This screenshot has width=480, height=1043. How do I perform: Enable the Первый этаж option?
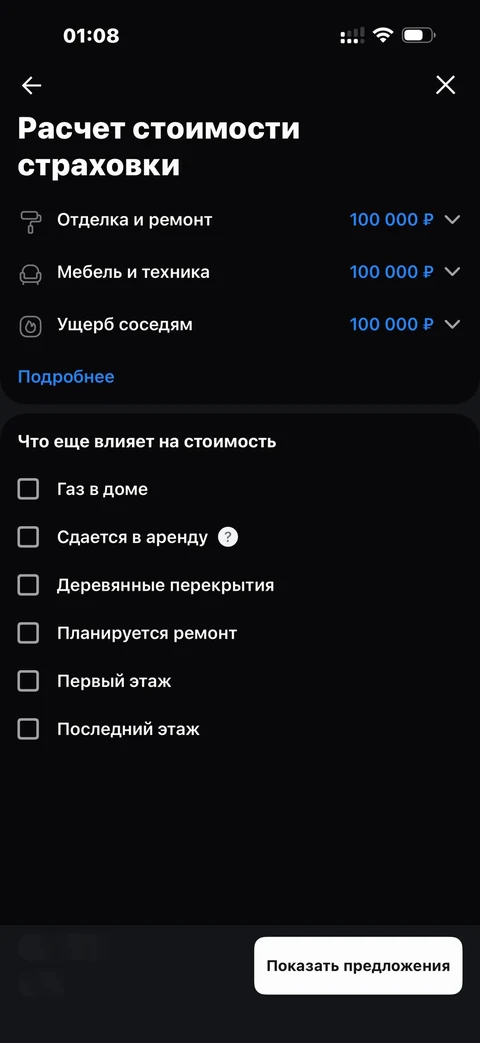pos(28,681)
